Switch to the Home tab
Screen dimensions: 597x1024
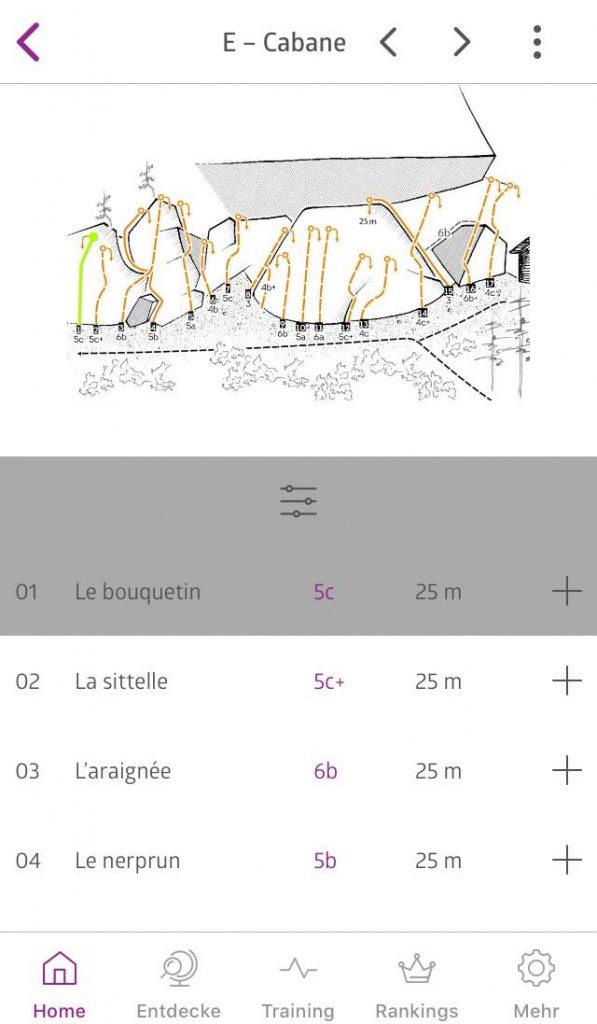coord(59,984)
